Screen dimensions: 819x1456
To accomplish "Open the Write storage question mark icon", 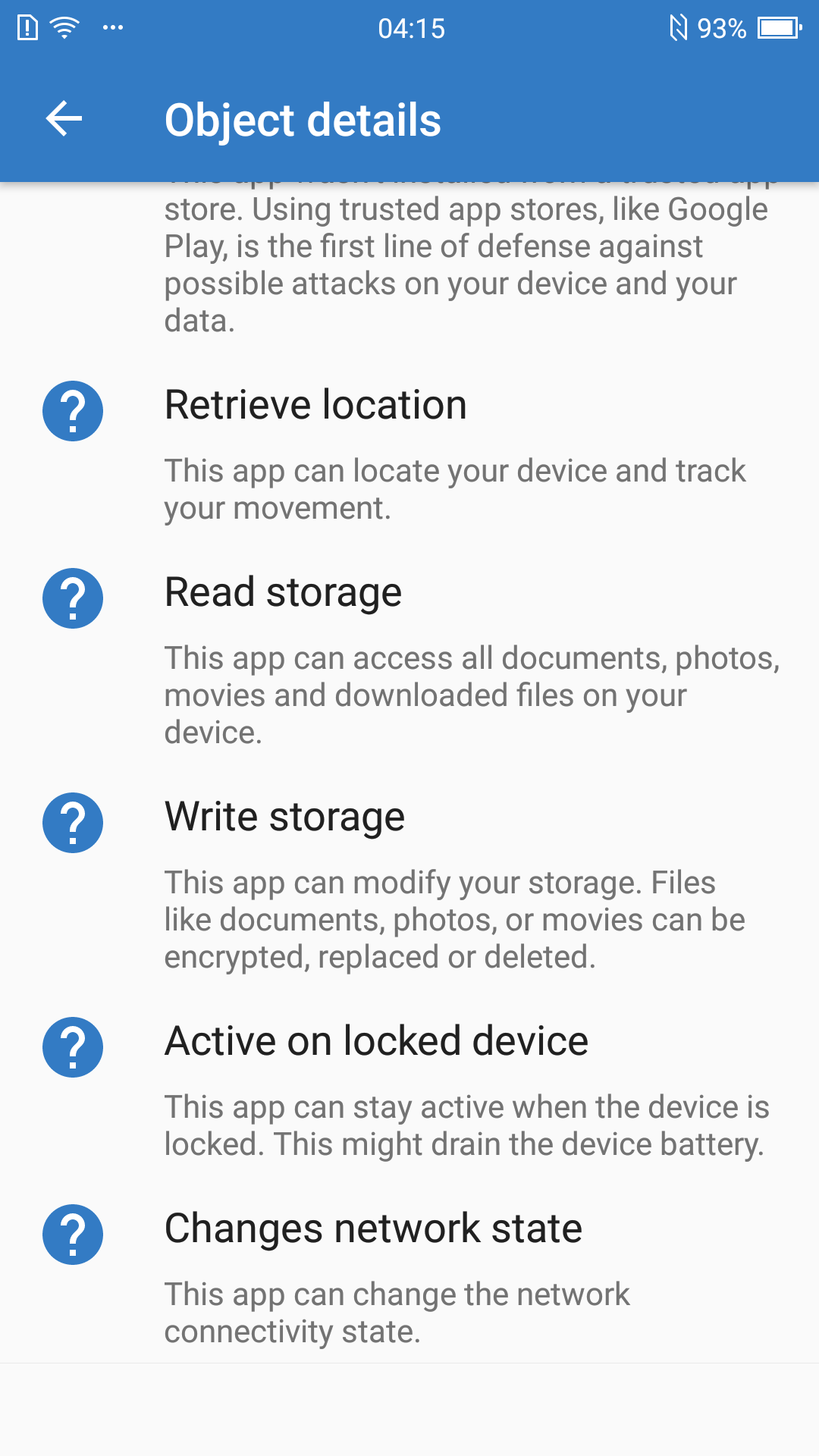I will (x=73, y=823).
